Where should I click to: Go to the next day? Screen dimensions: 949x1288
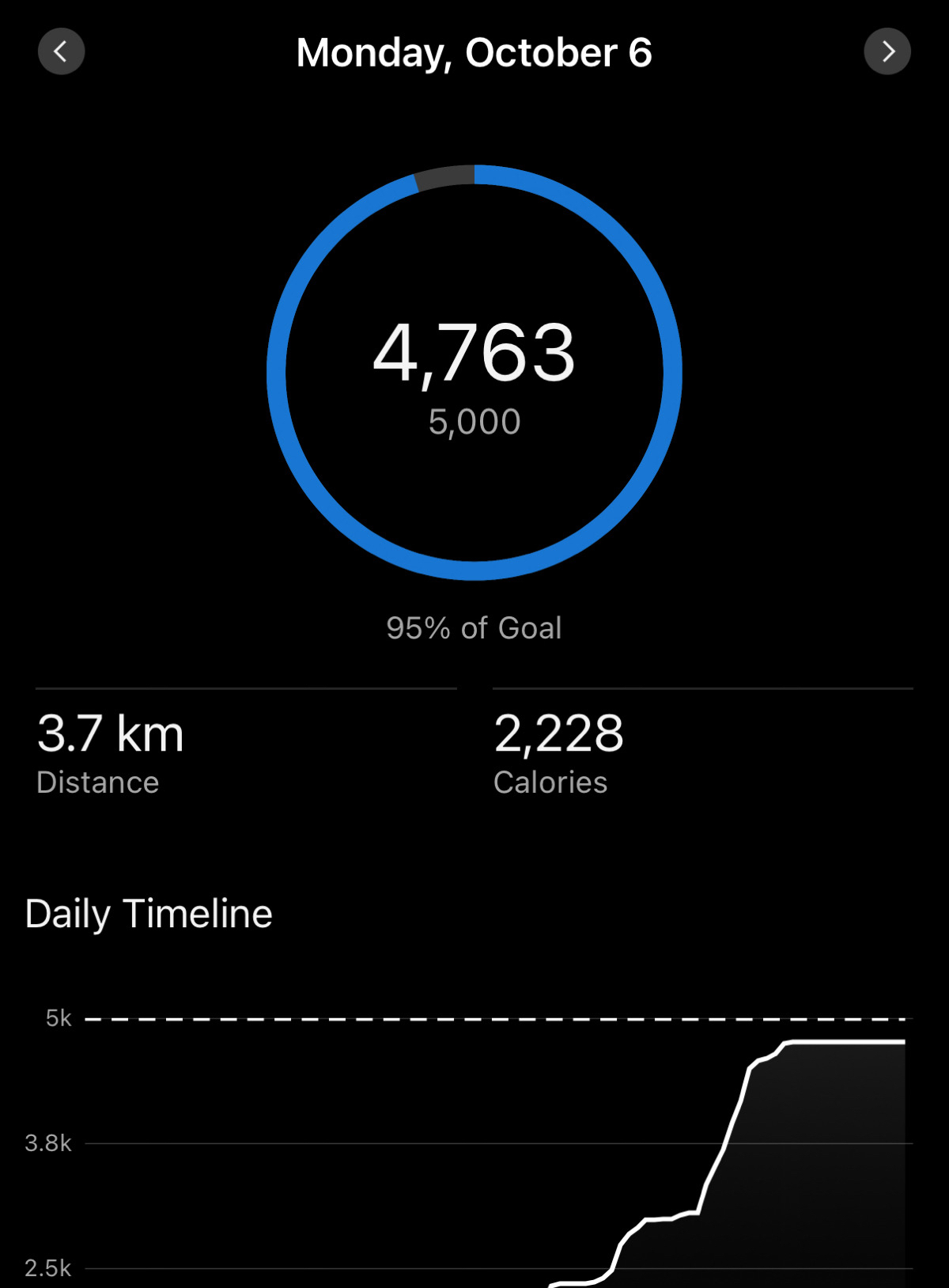click(x=887, y=52)
